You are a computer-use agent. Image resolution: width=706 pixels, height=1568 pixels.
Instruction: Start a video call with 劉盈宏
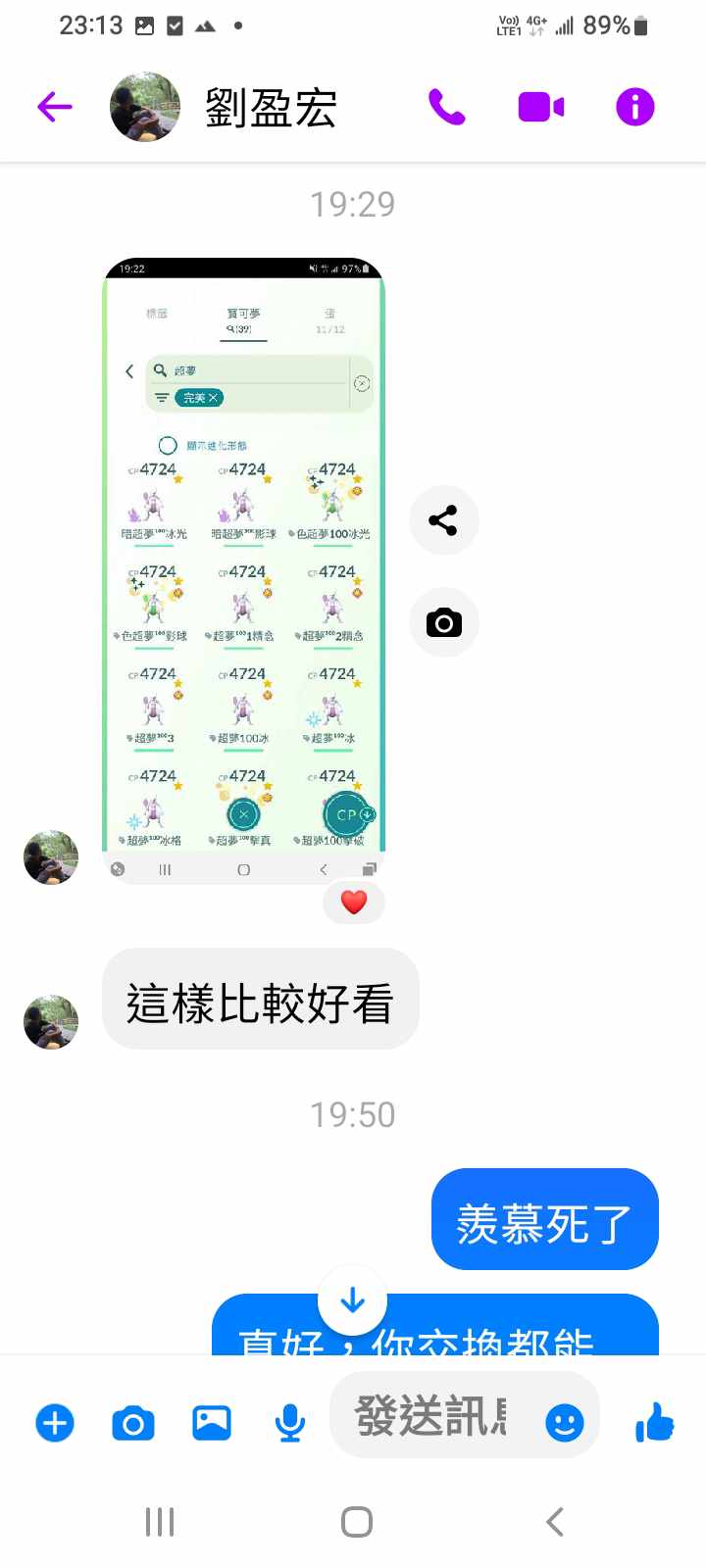[x=541, y=107]
